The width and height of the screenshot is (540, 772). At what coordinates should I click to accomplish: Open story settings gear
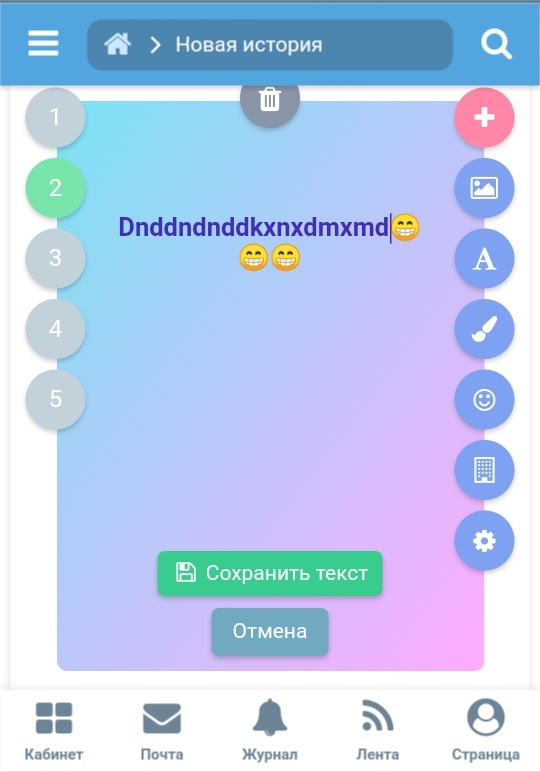pyautogui.click(x=484, y=541)
